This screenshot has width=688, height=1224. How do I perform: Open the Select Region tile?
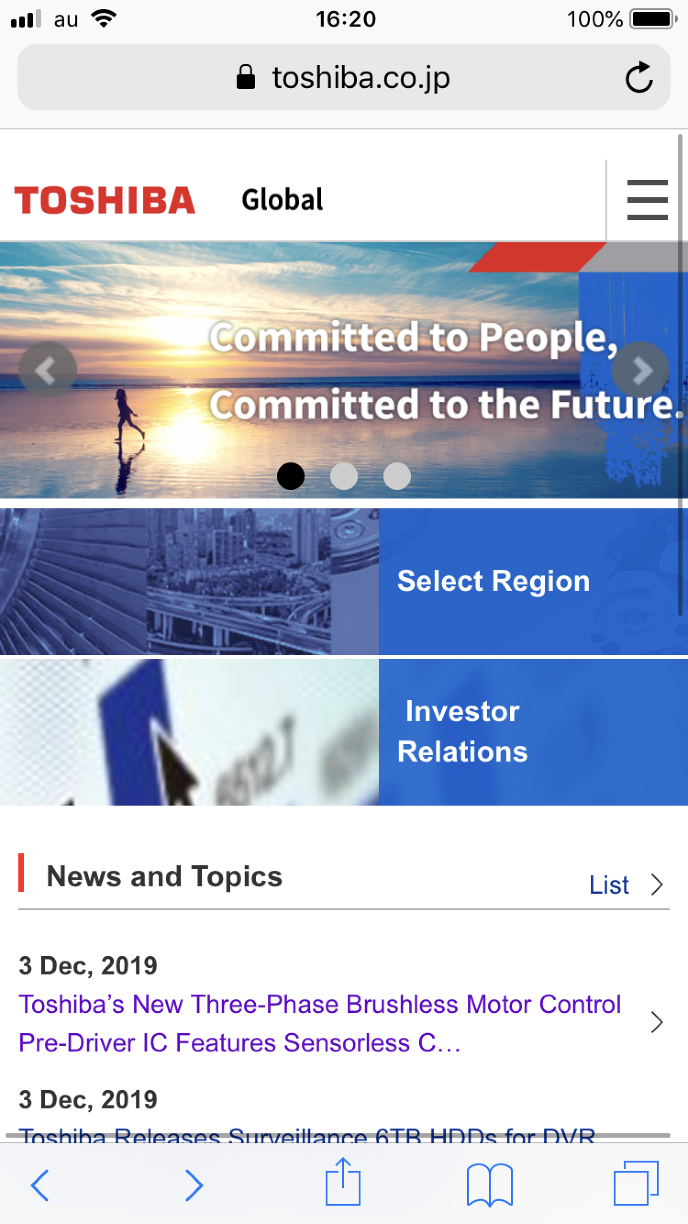point(493,581)
